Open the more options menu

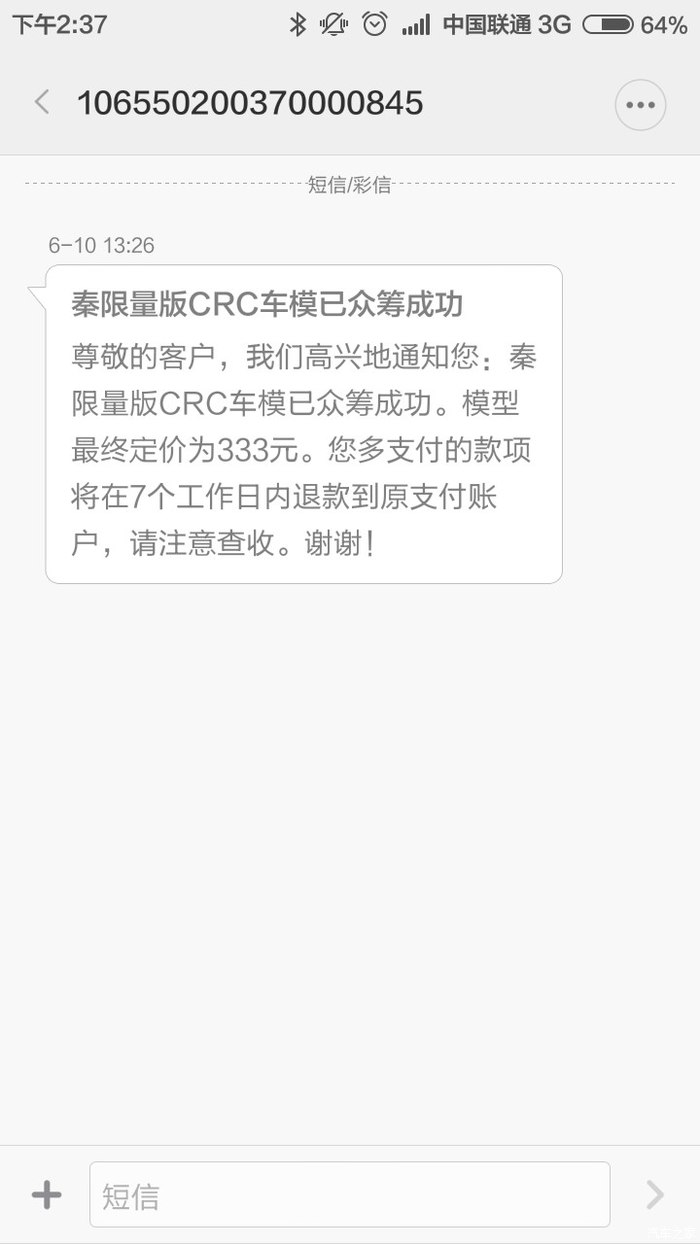point(640,104)
